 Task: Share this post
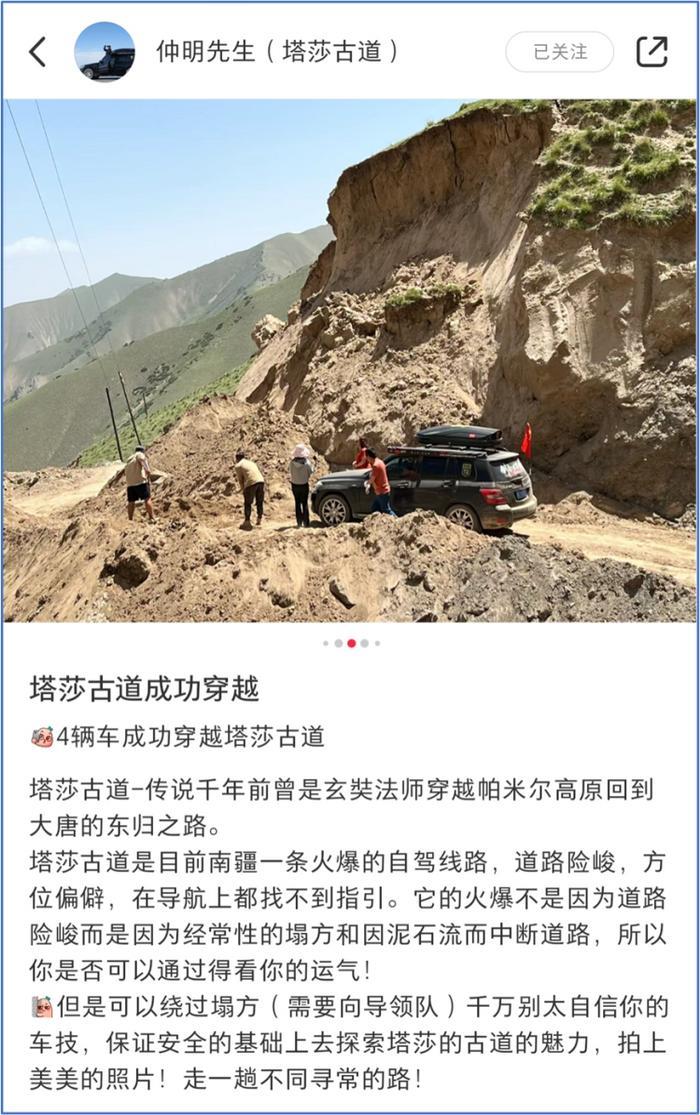pos(652,52)
